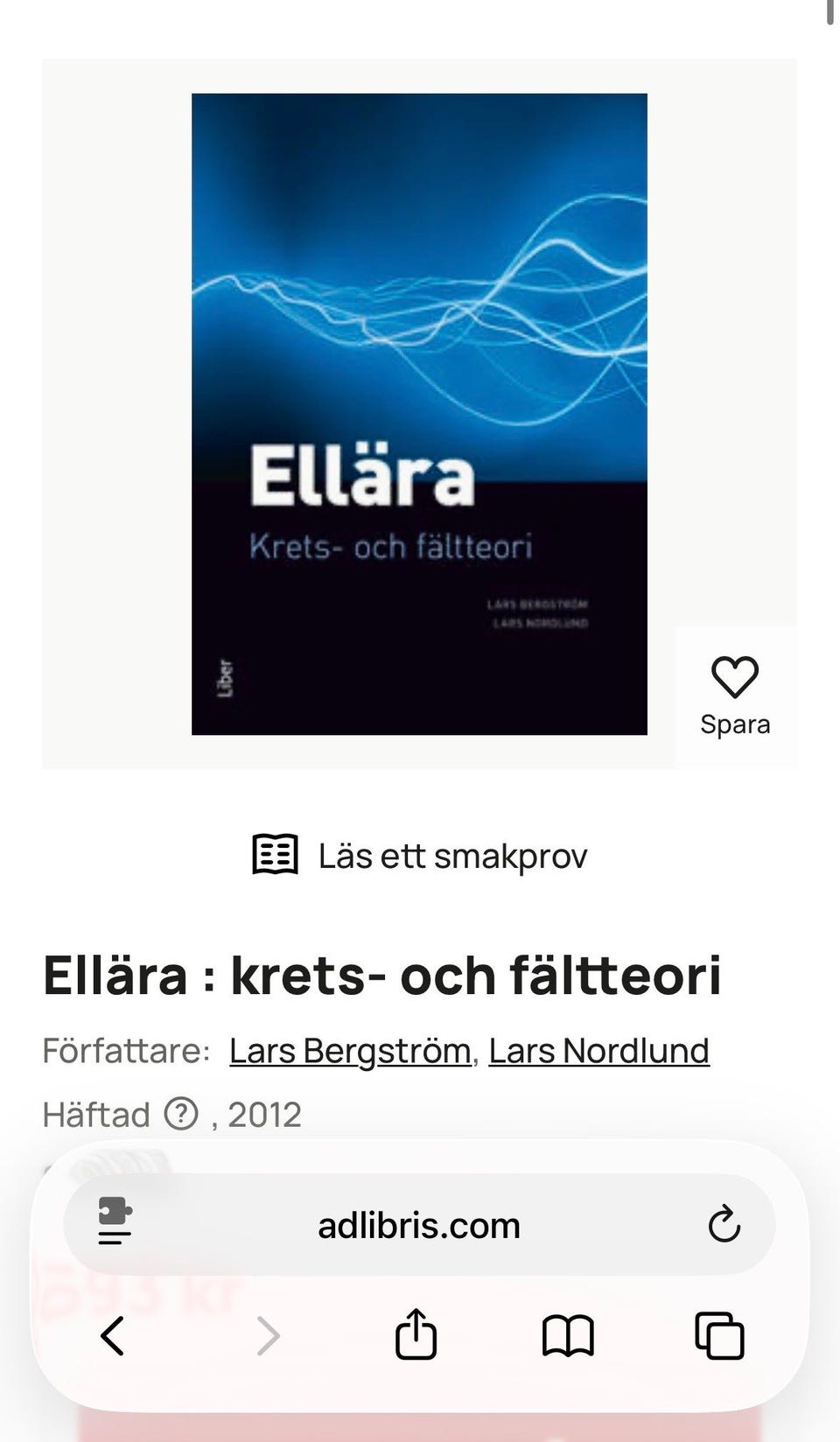Image resolution: width=840 pixels, height=1442 pixels.
Task: Tap the 2012 publication year text
Action: pyautogui.click(x=264, y=1113)
